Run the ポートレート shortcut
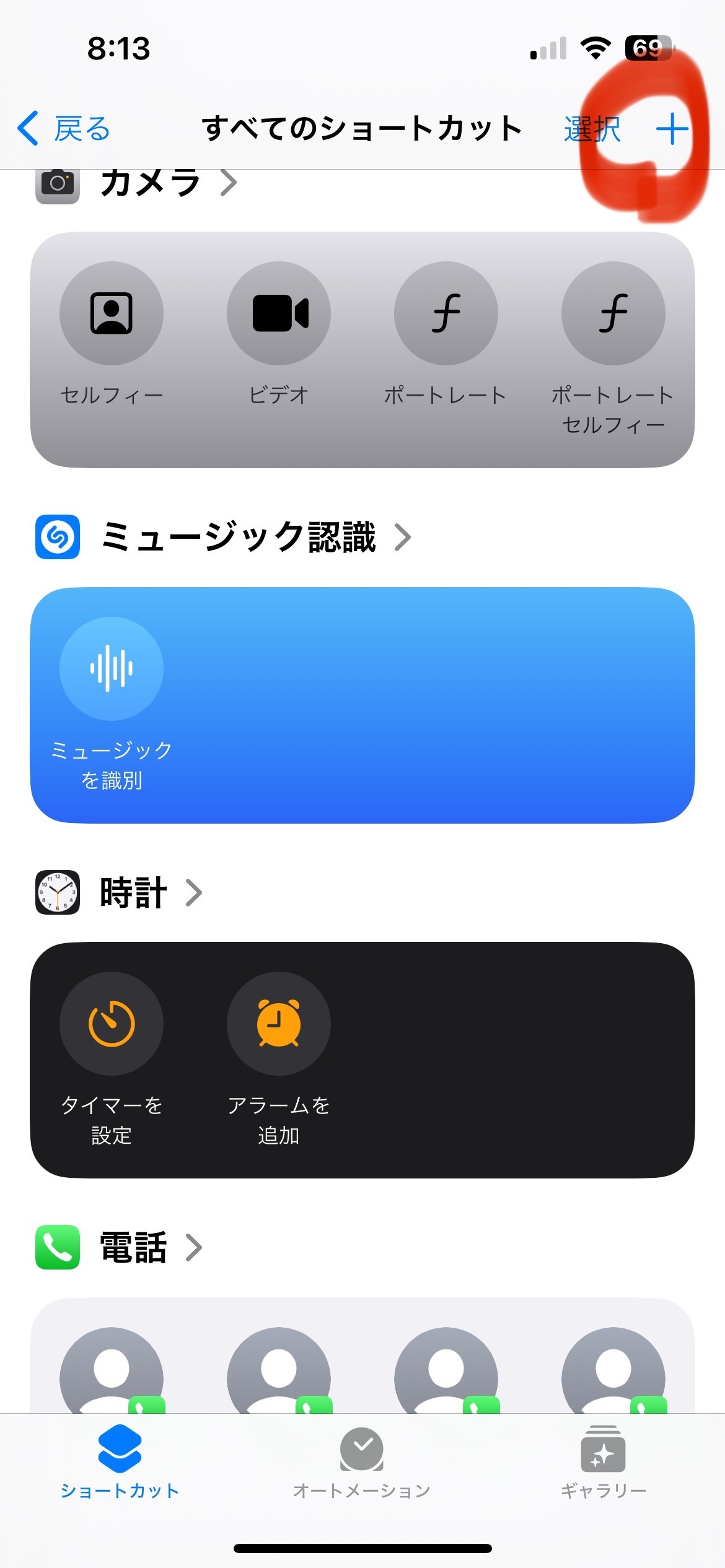The height and width of the screenshot is (1568, 725). pos(446,313)
